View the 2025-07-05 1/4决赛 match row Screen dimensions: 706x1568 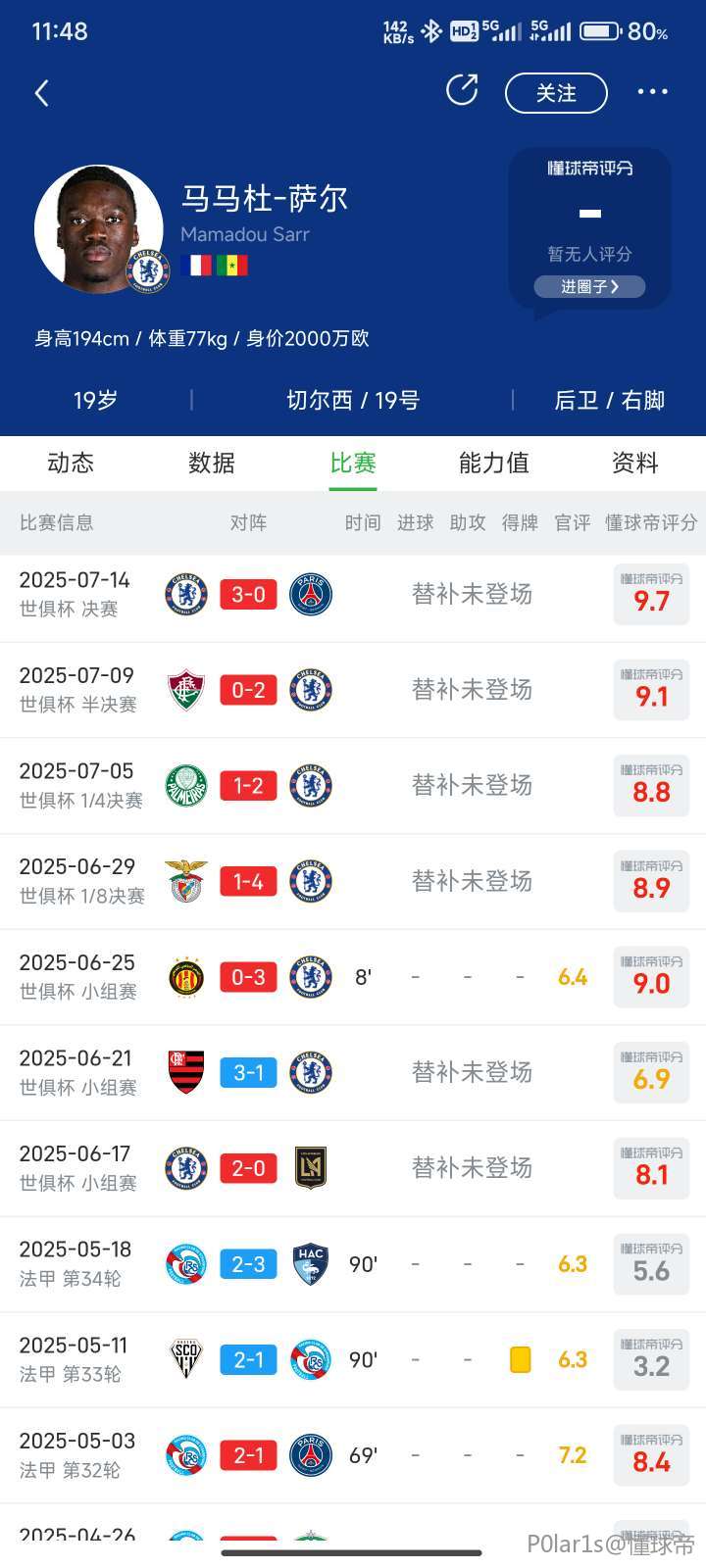(353, 786)
